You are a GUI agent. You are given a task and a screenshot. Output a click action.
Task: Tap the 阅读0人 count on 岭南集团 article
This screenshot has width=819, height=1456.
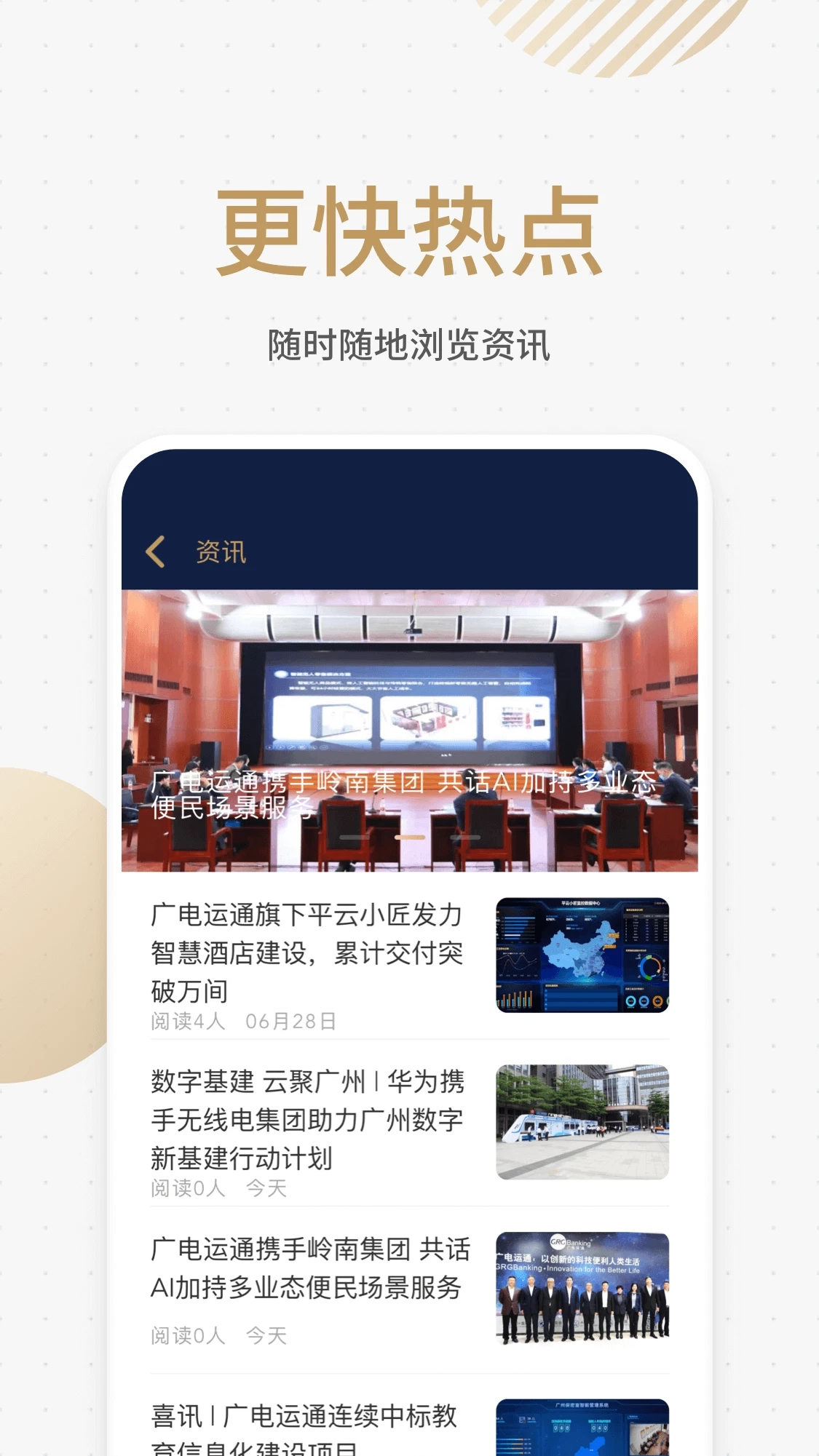click(188, 1336)
